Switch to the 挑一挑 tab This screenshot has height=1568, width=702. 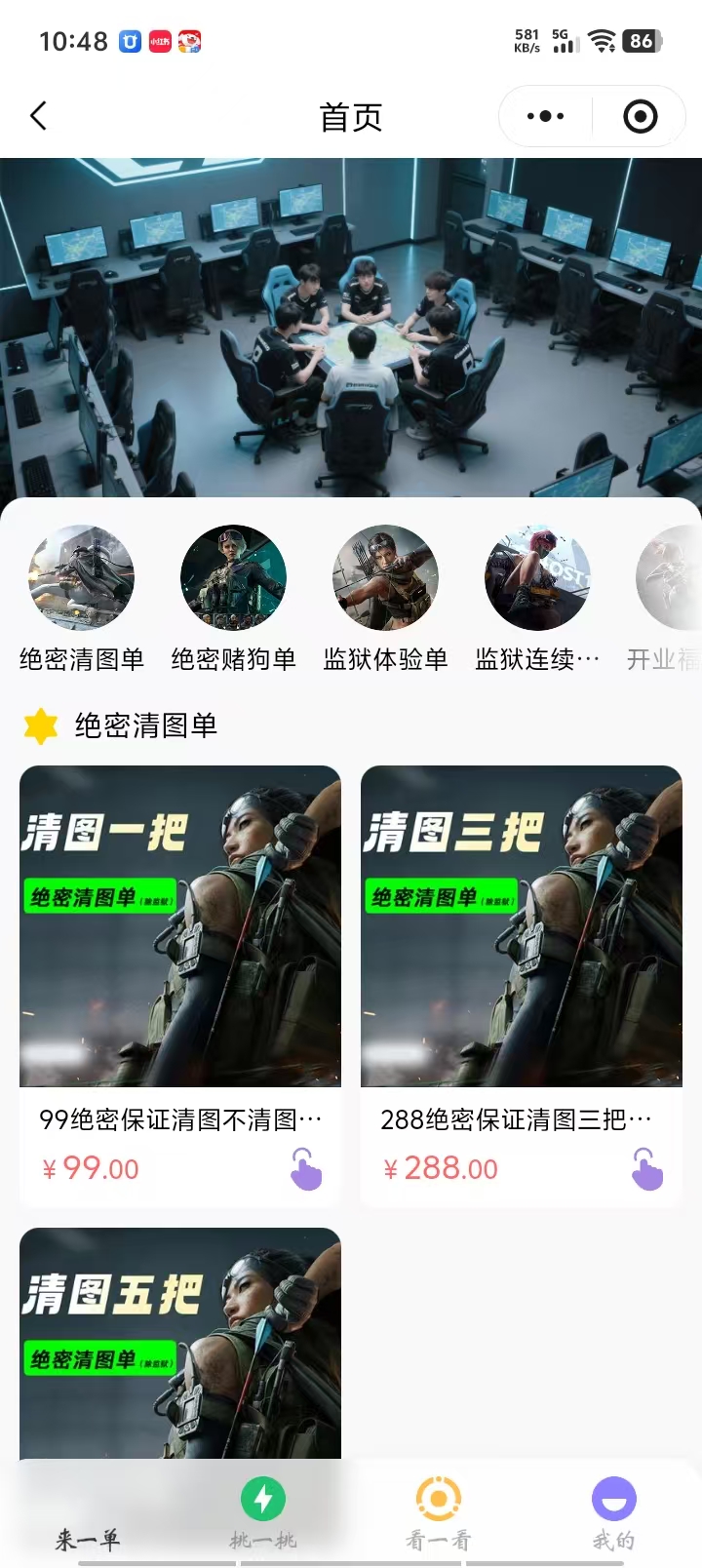point(263,1516)
